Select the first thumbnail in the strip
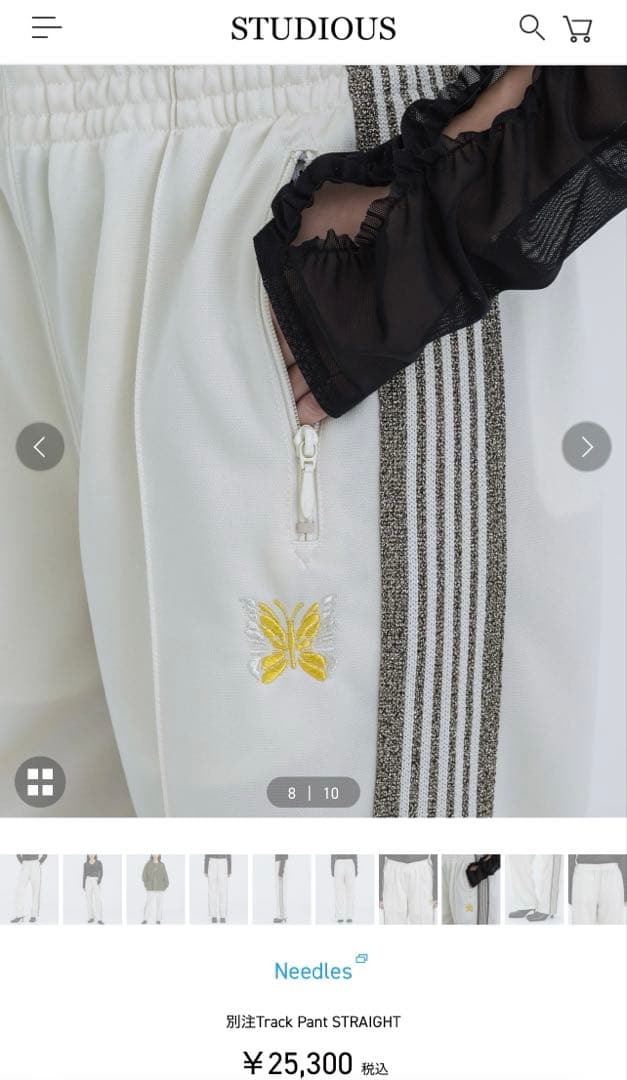627x1080 pixels. [29, 889]
